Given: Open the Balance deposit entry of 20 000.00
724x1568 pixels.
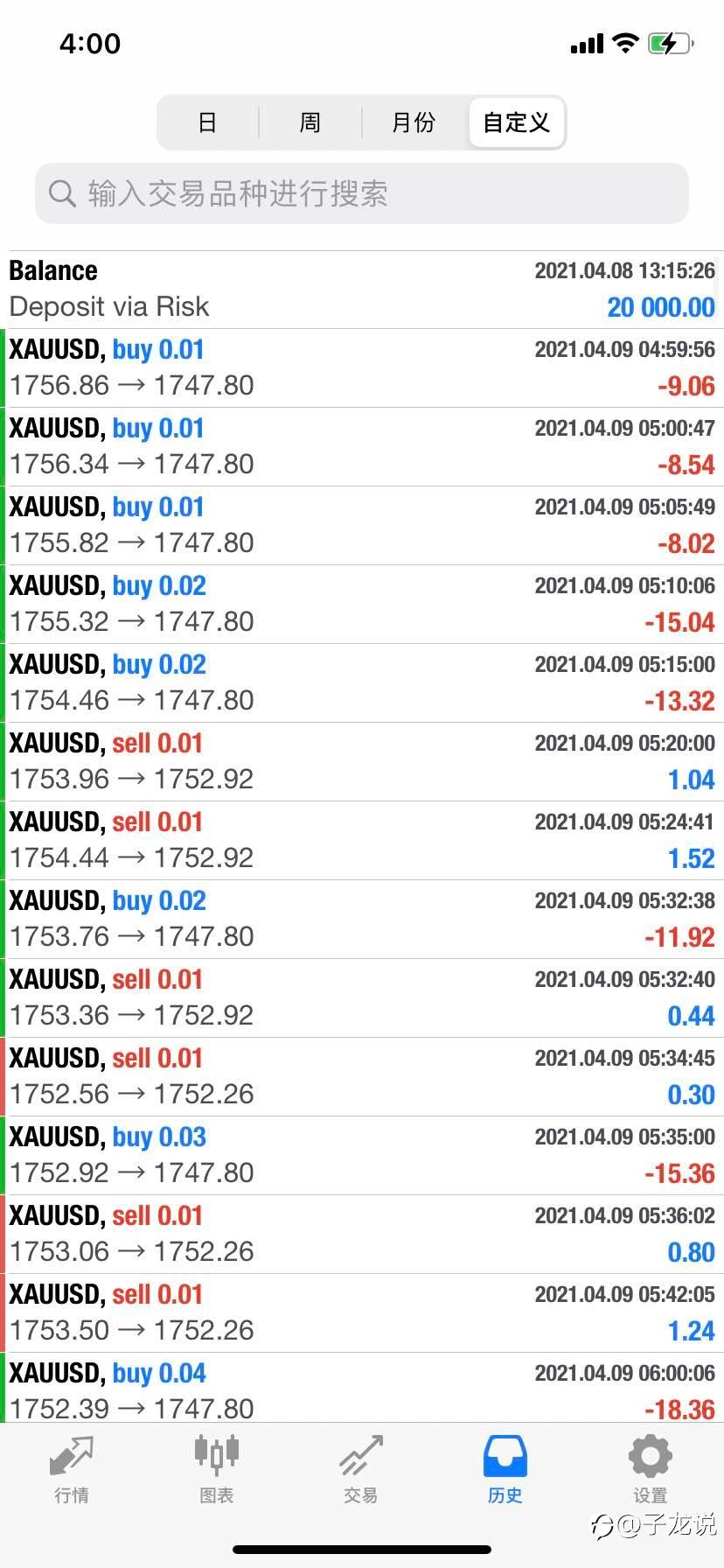Looking at the screenshot, I should point(362,290).
